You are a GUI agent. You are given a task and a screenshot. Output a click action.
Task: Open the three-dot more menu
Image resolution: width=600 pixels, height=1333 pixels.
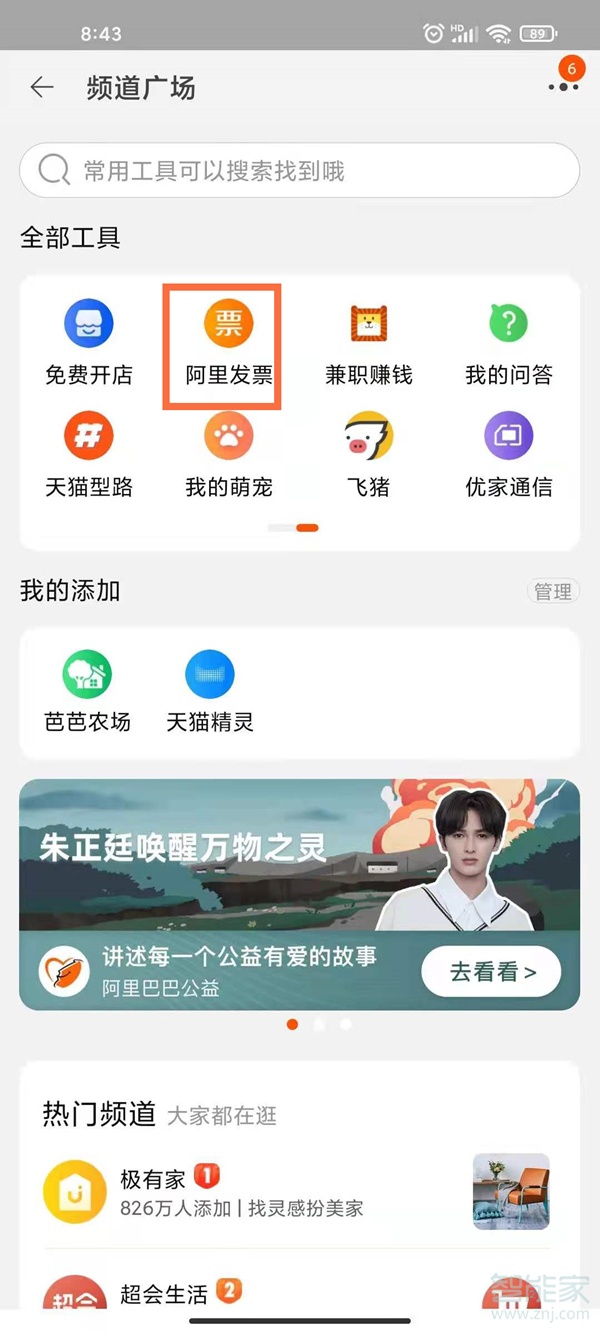click(563, 88)
